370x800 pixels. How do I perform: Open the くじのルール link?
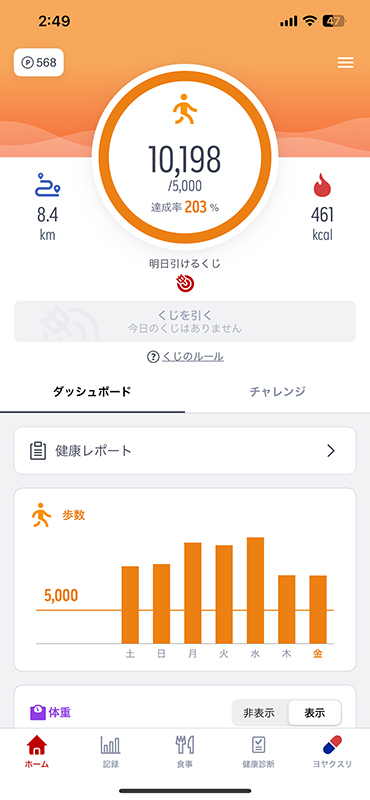point(185,357)
